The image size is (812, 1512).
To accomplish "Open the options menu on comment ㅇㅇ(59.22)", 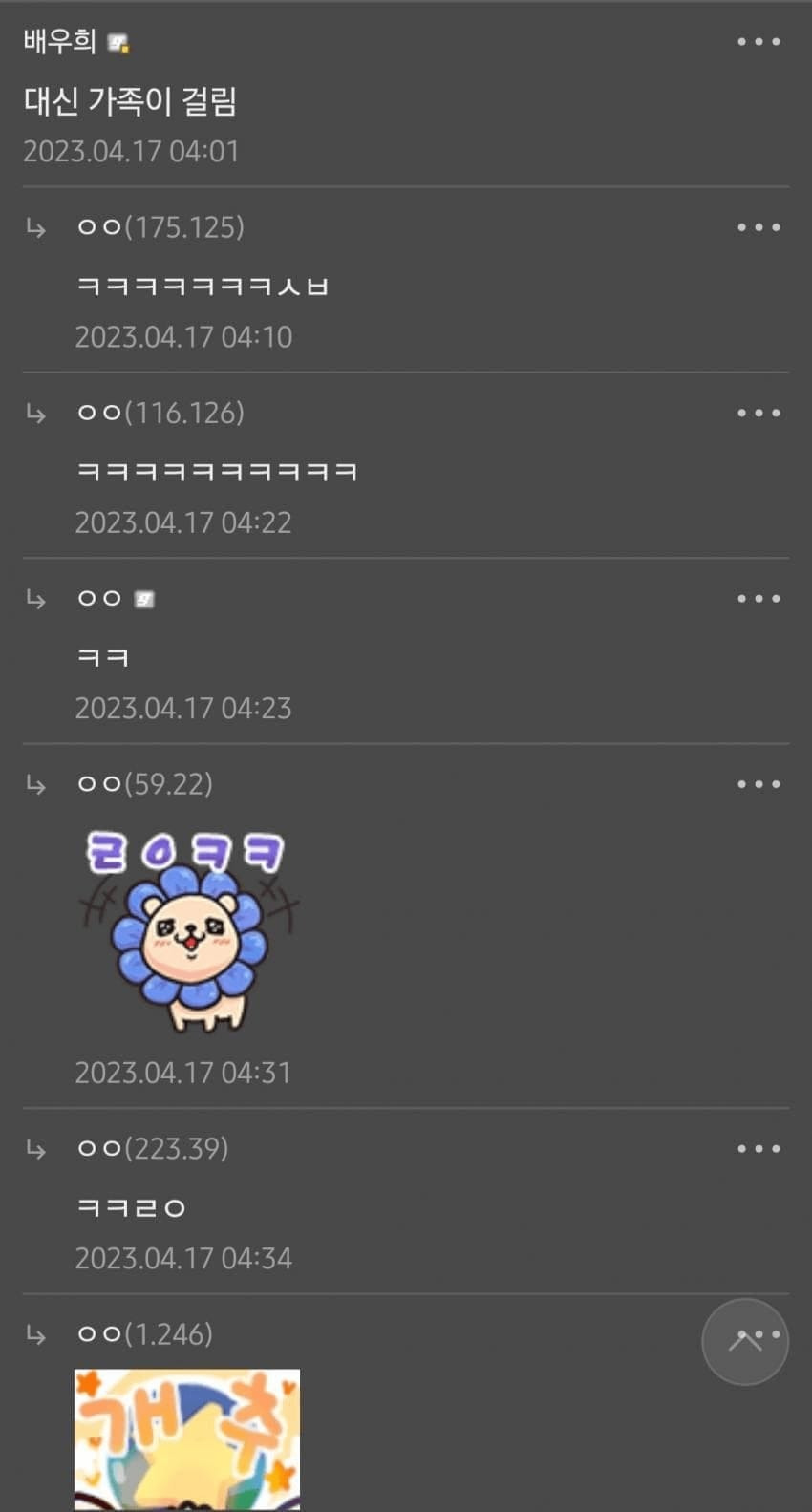I will coord(758,784).
